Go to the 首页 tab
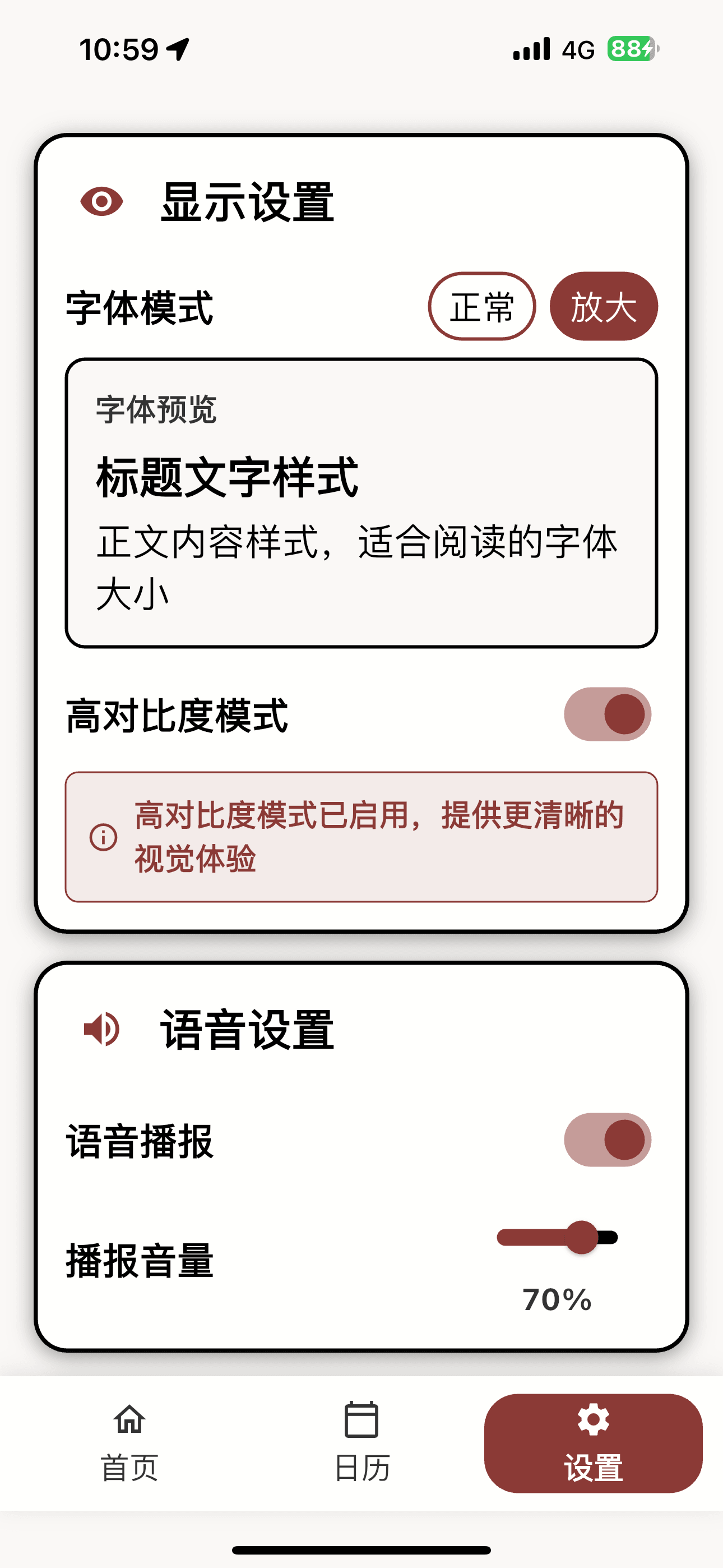 click(x=129, y=1442)
